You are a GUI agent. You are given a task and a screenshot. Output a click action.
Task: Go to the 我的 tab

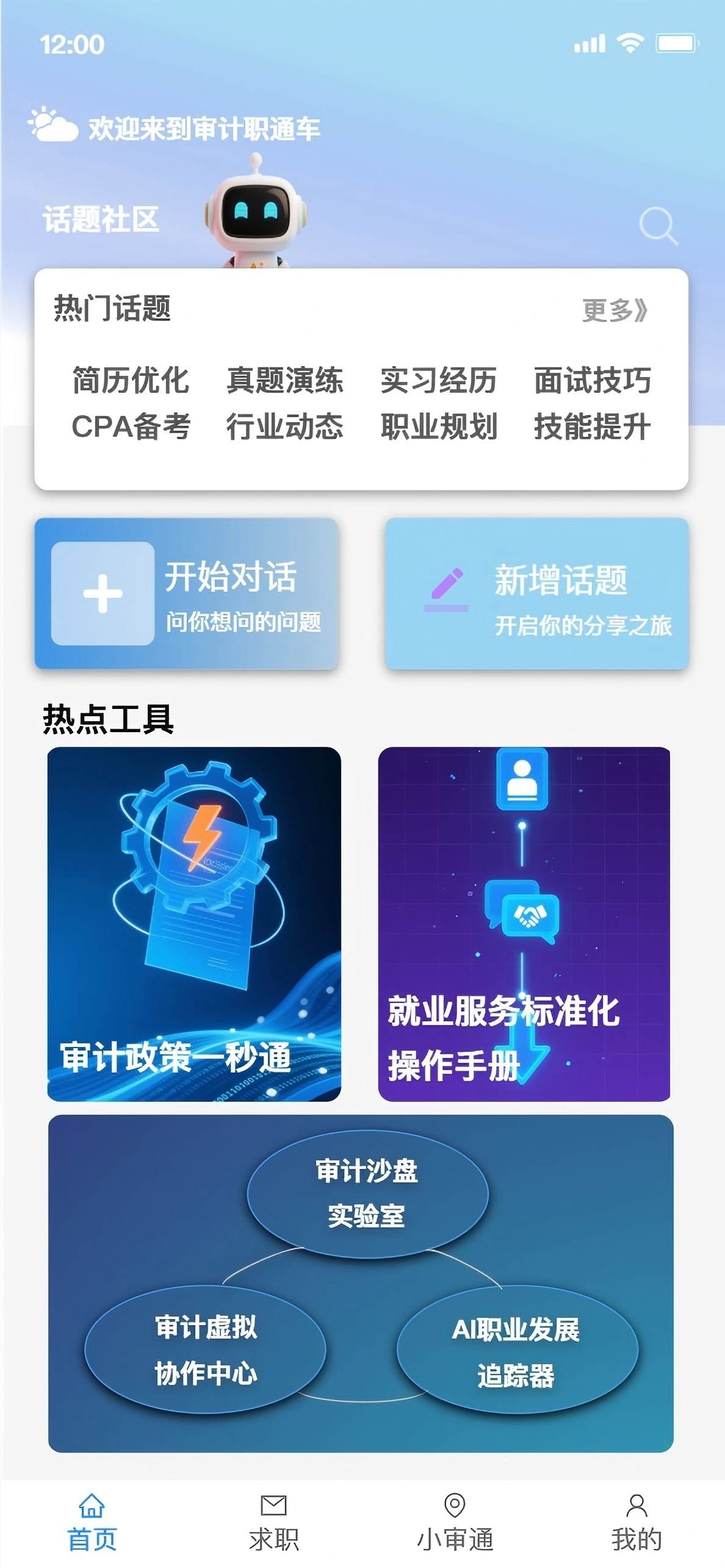637,1523
